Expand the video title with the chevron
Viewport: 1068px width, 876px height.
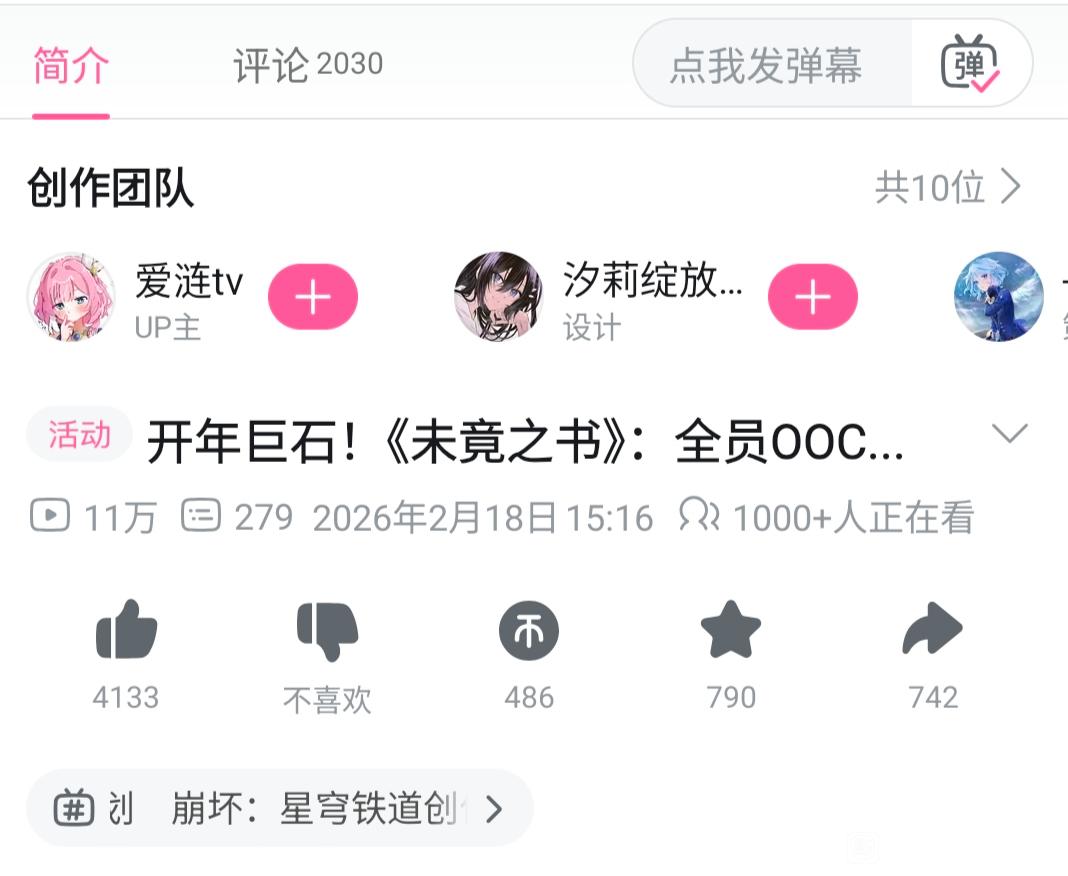1009,433
